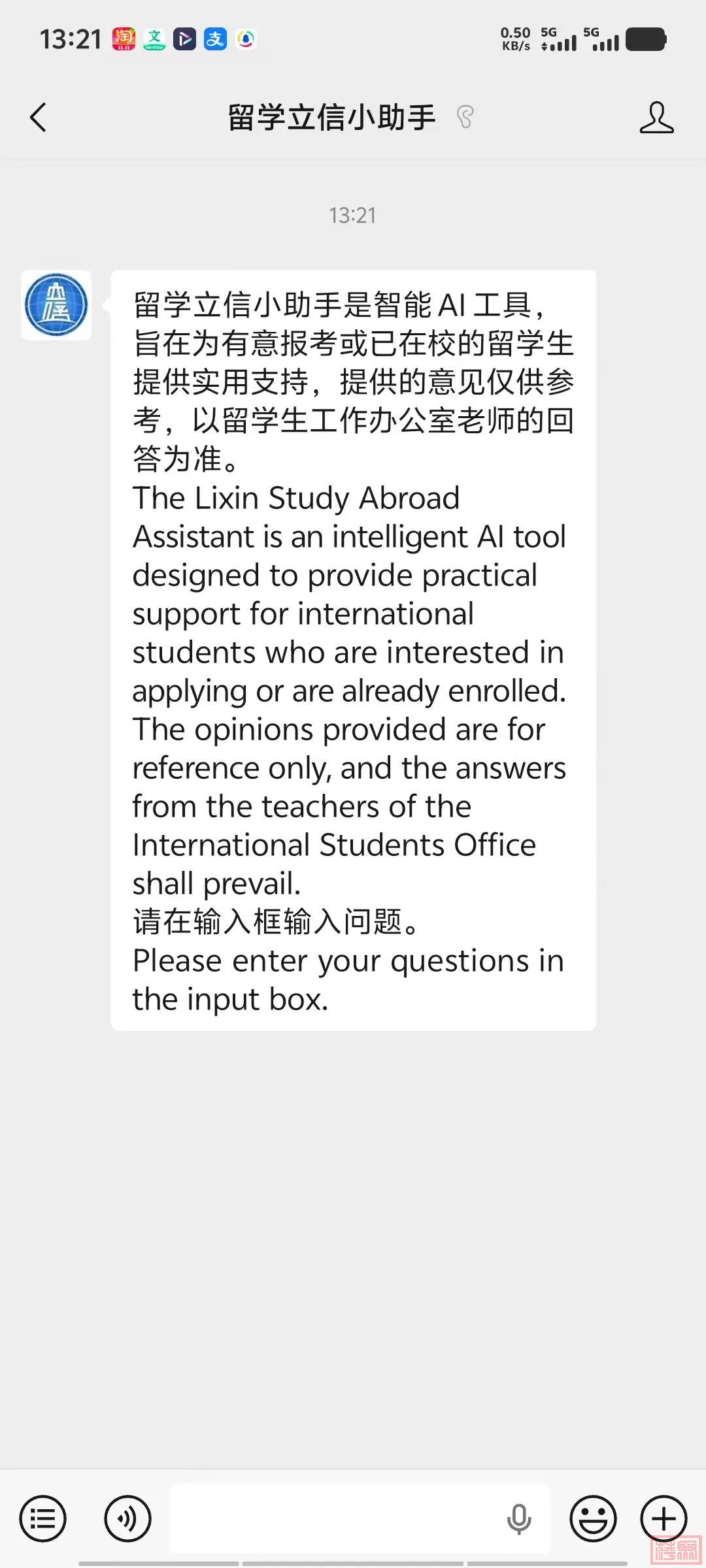Open the service menu list icon
Viewport: 706px width, 1568px height.
click(43, 1518)
